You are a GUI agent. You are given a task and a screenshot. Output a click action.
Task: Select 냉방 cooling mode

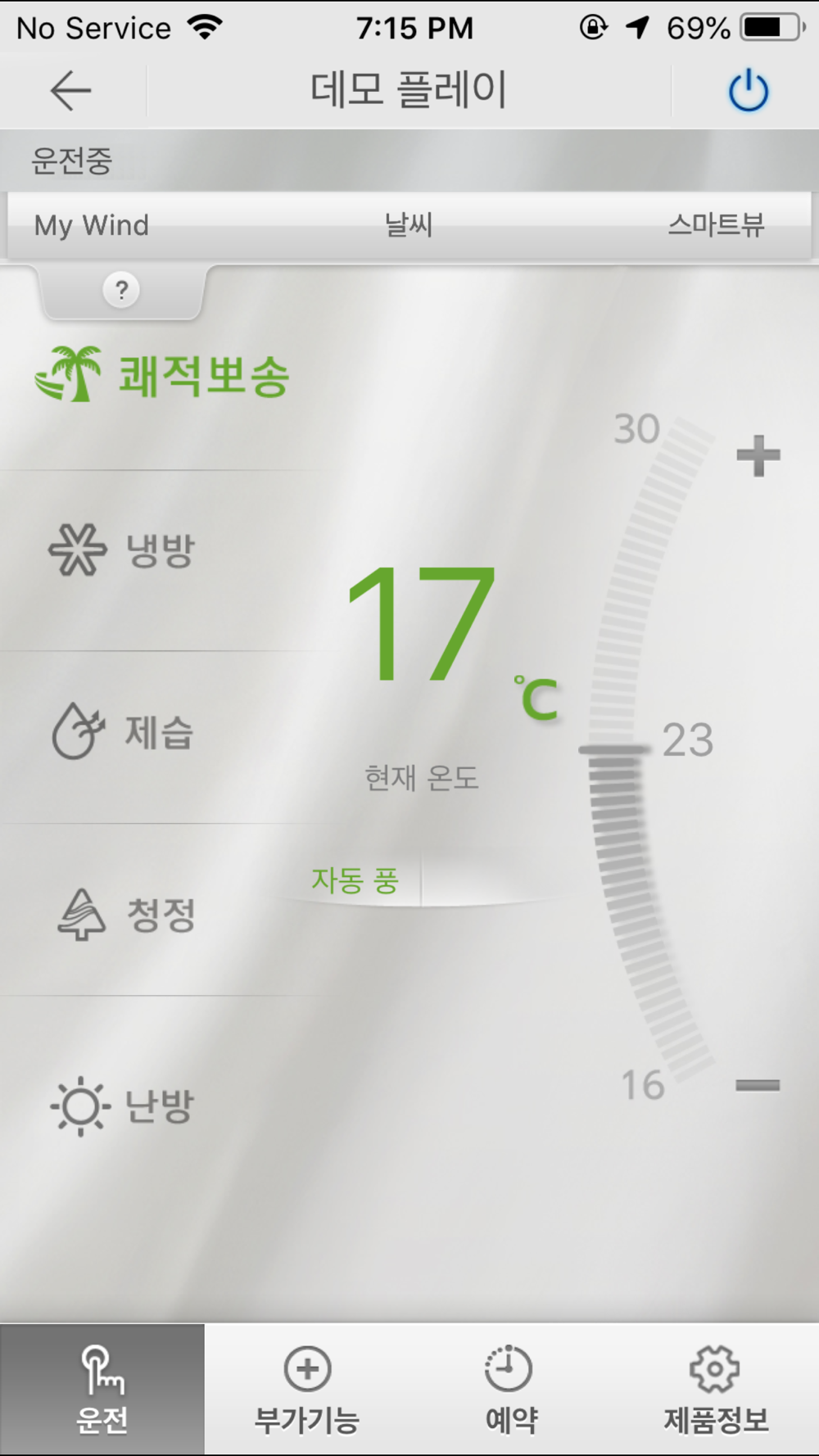(x=121, y=550)
